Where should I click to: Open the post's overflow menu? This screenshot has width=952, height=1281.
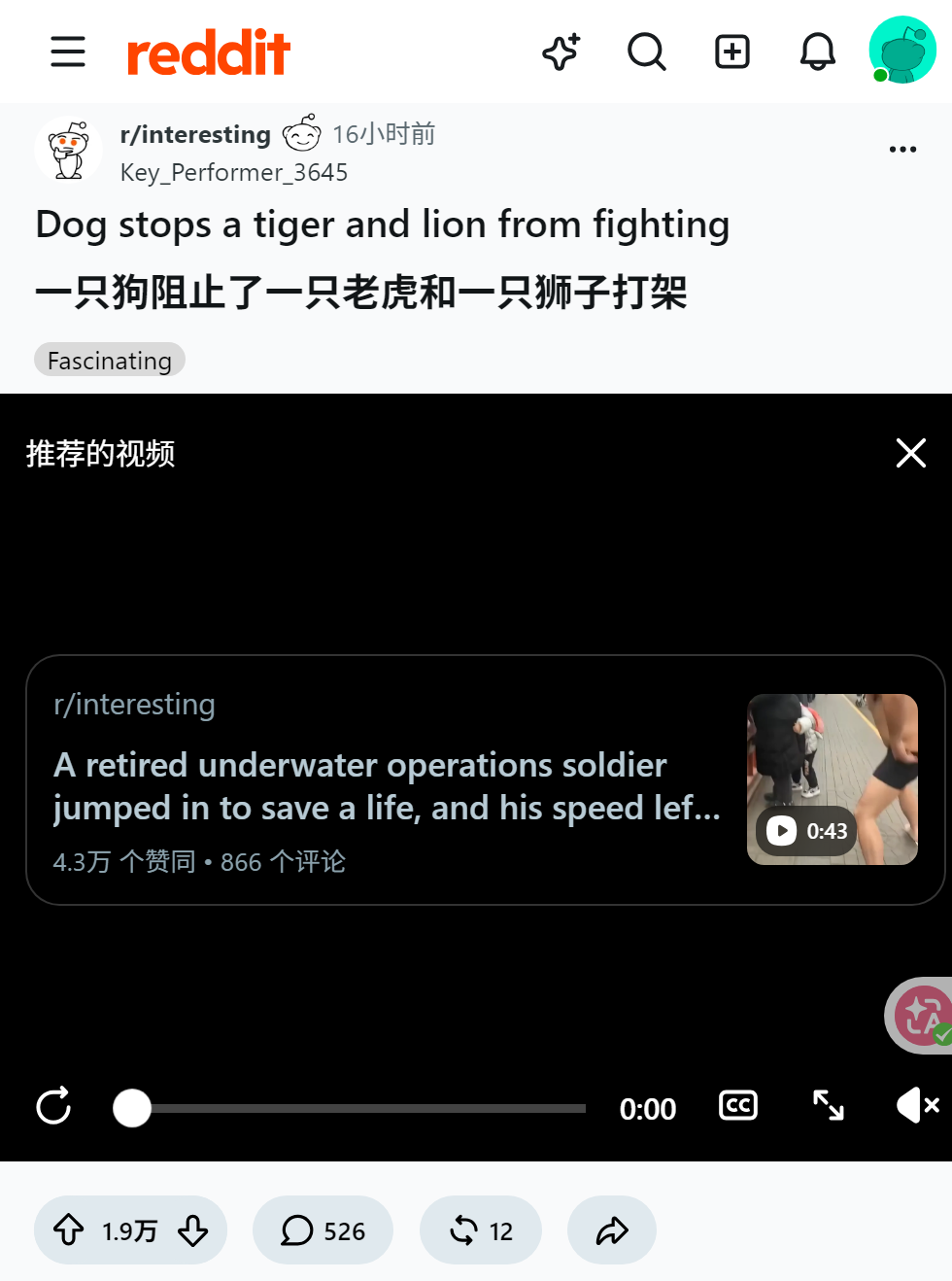point(902,150)
